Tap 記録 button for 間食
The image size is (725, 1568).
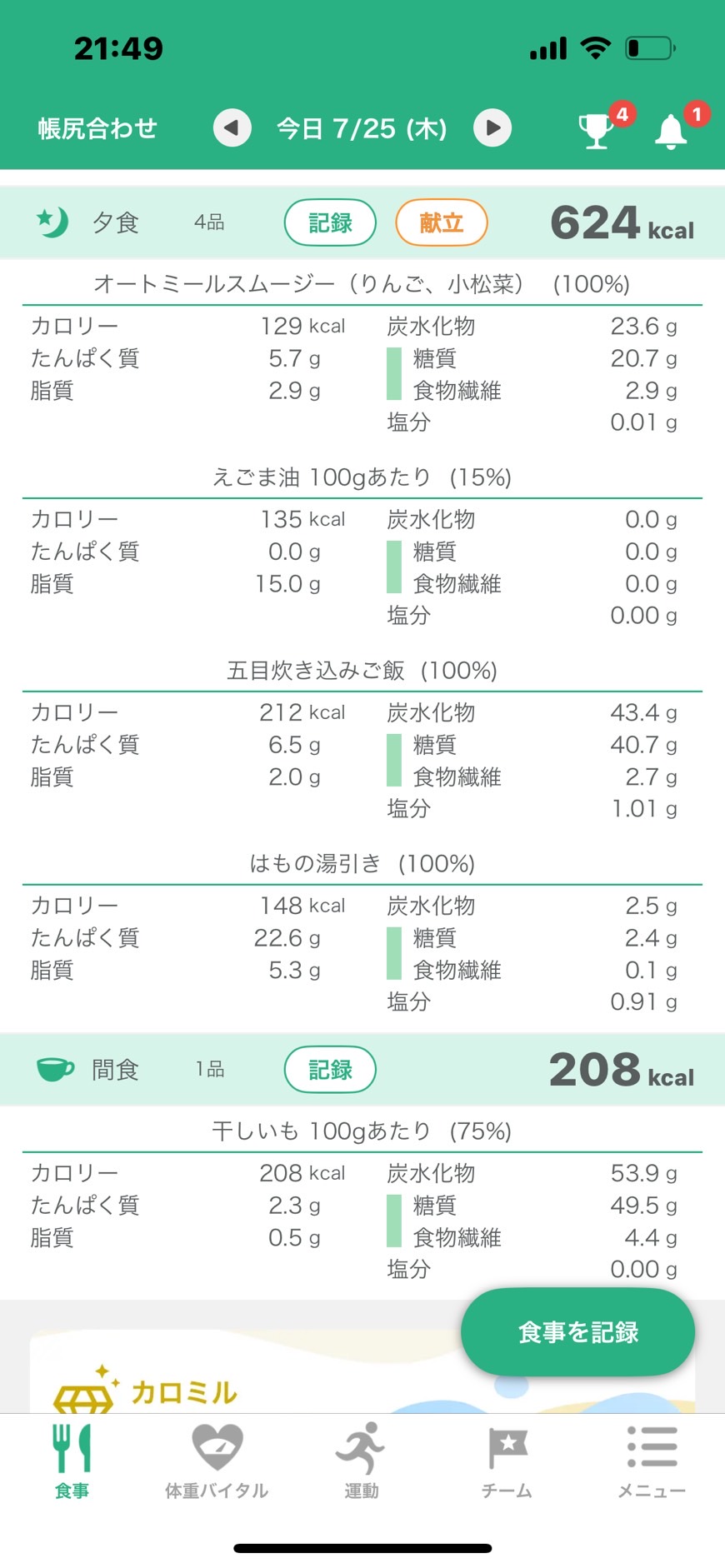coord(330,1069)
